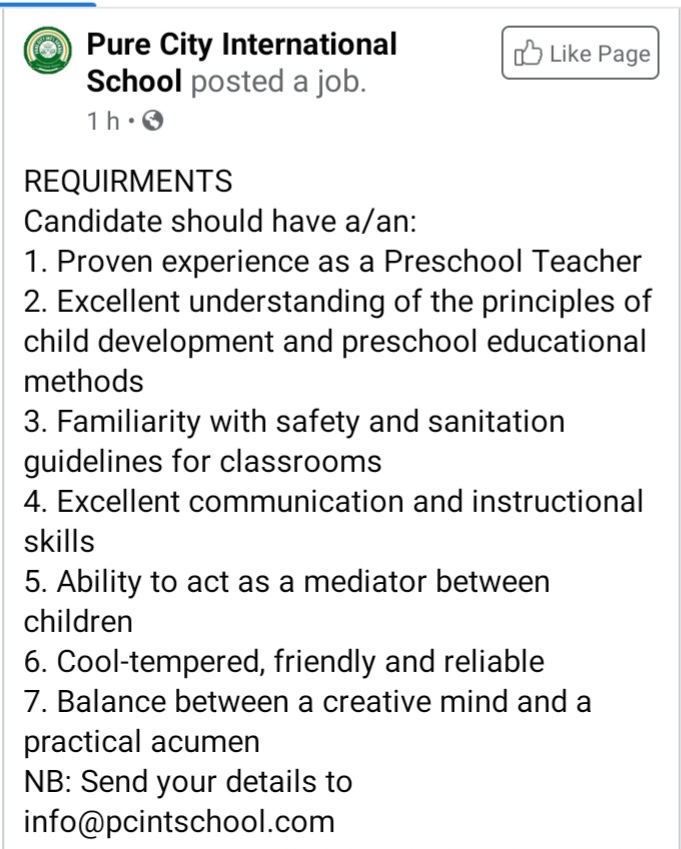
Task: Open Pure City International School page
Action: pos(241,45)
